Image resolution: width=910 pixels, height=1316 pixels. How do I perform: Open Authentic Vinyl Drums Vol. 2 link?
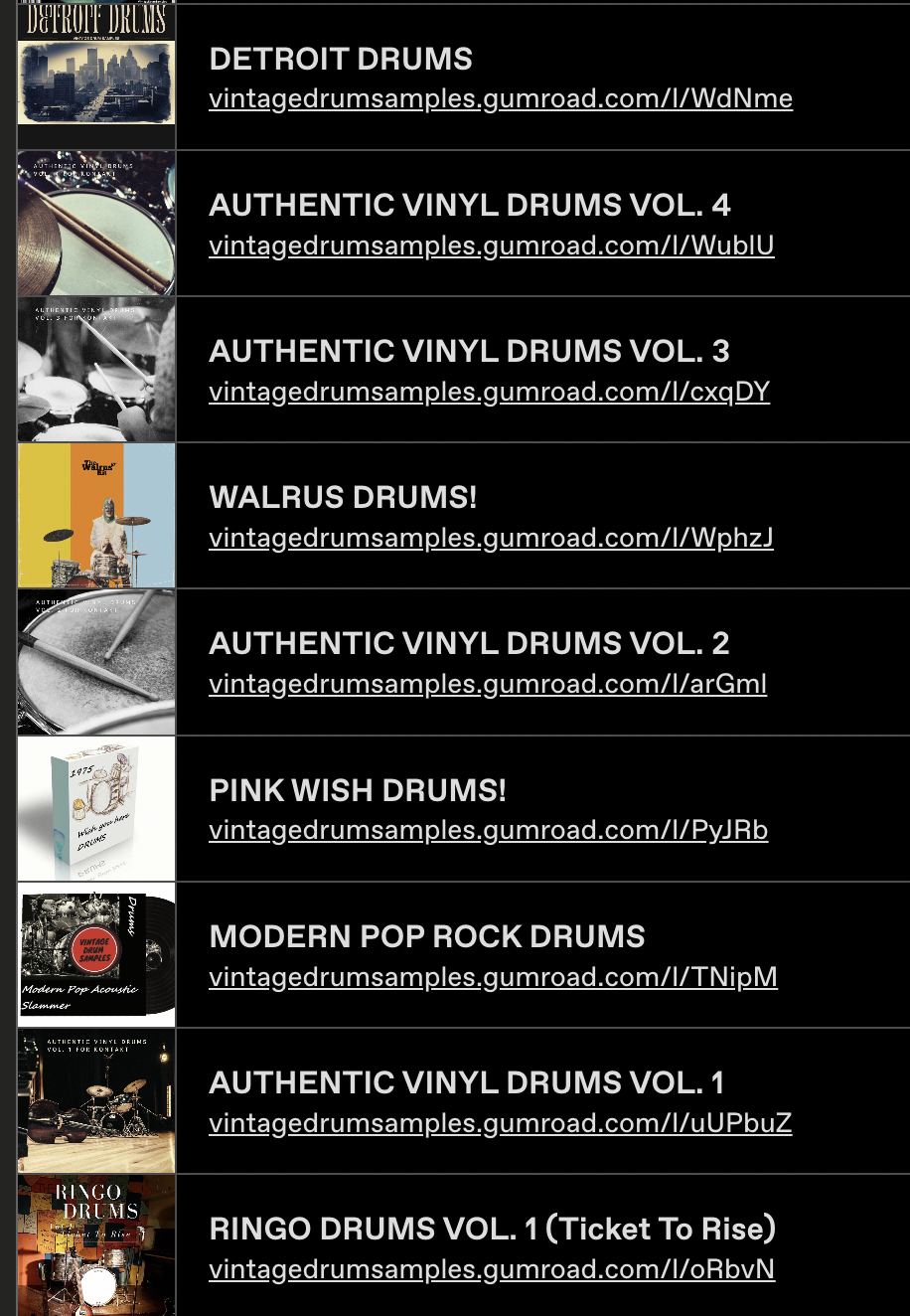coord(488,684)
